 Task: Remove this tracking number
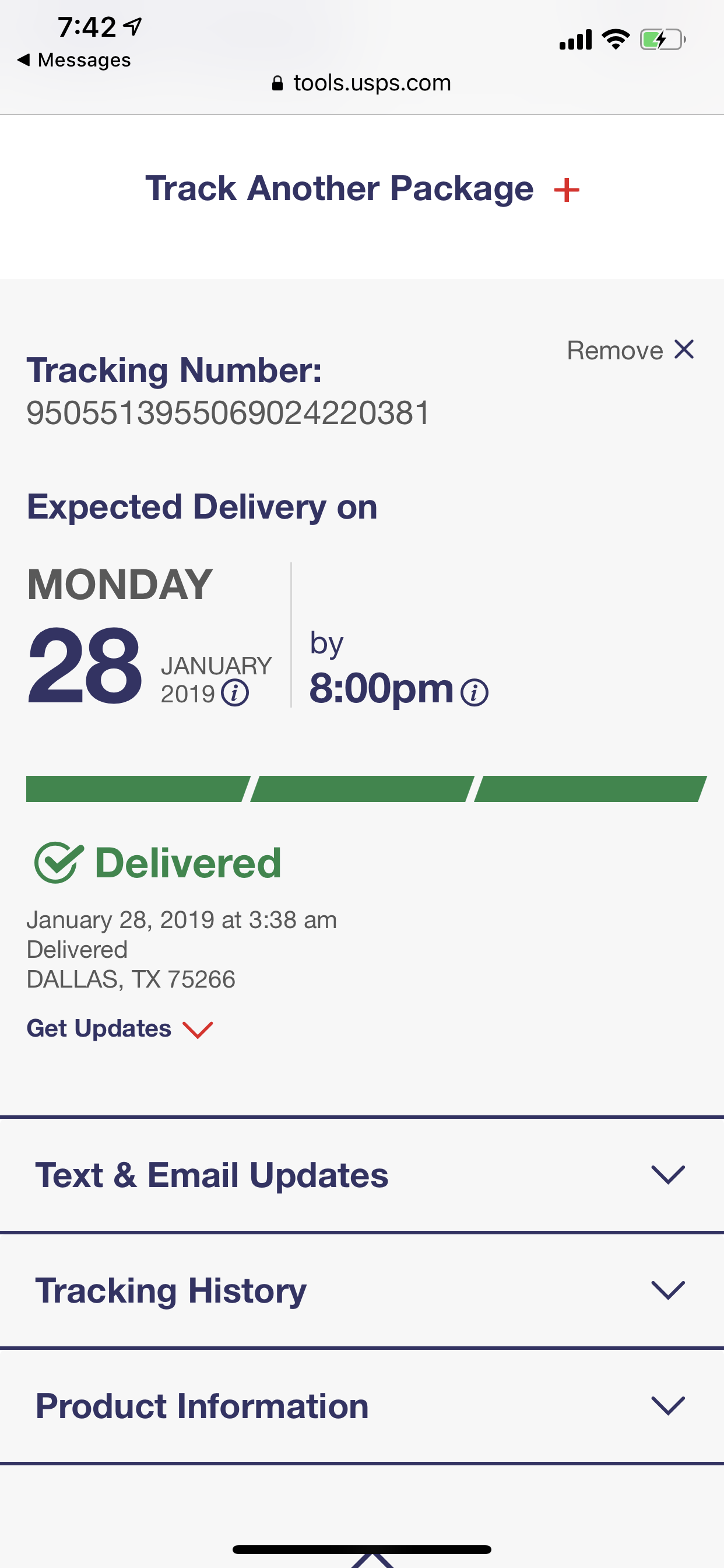pos(630,350)
